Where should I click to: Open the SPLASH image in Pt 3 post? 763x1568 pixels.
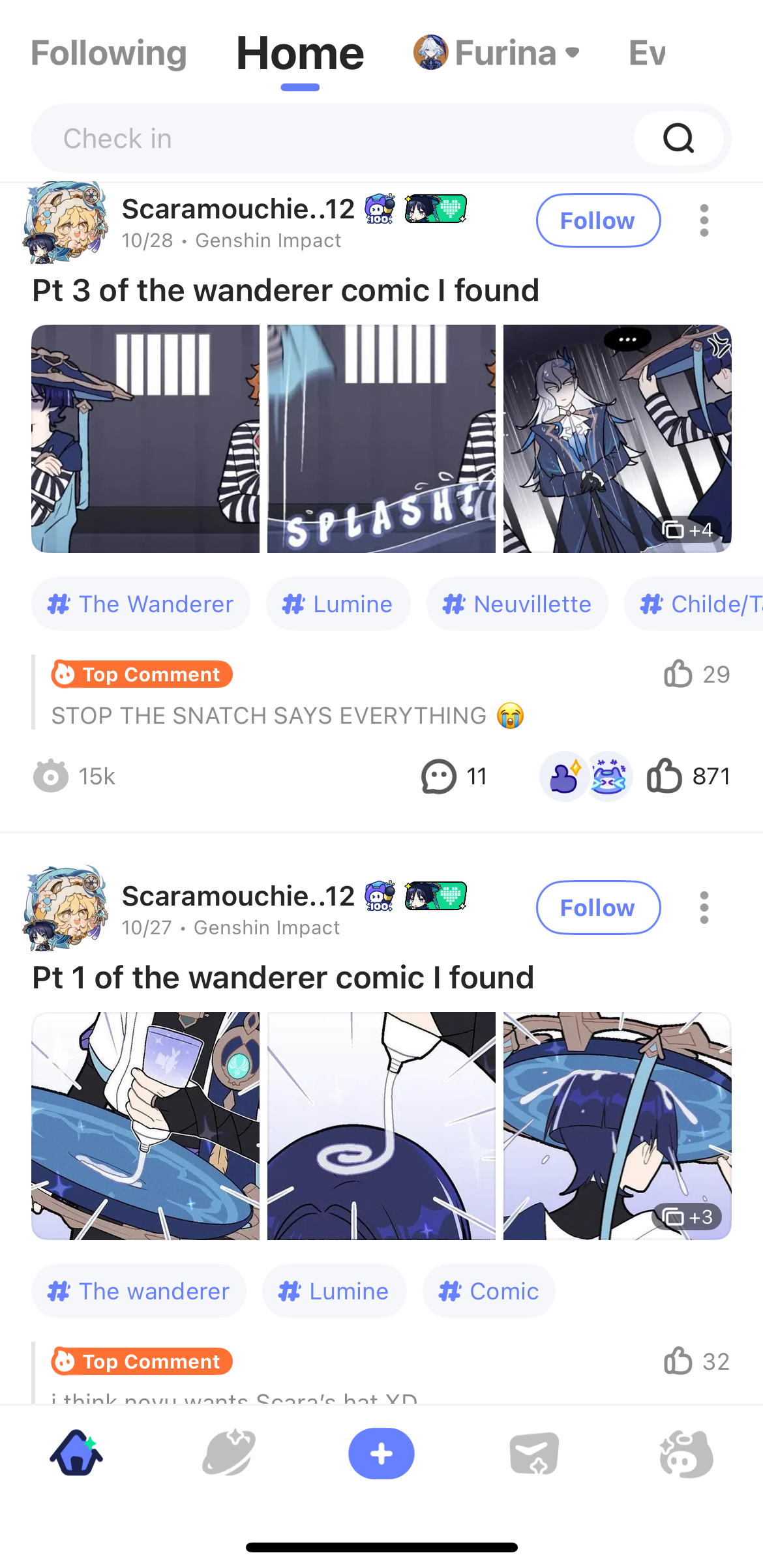pyautogui.click(x=381, y=439)
